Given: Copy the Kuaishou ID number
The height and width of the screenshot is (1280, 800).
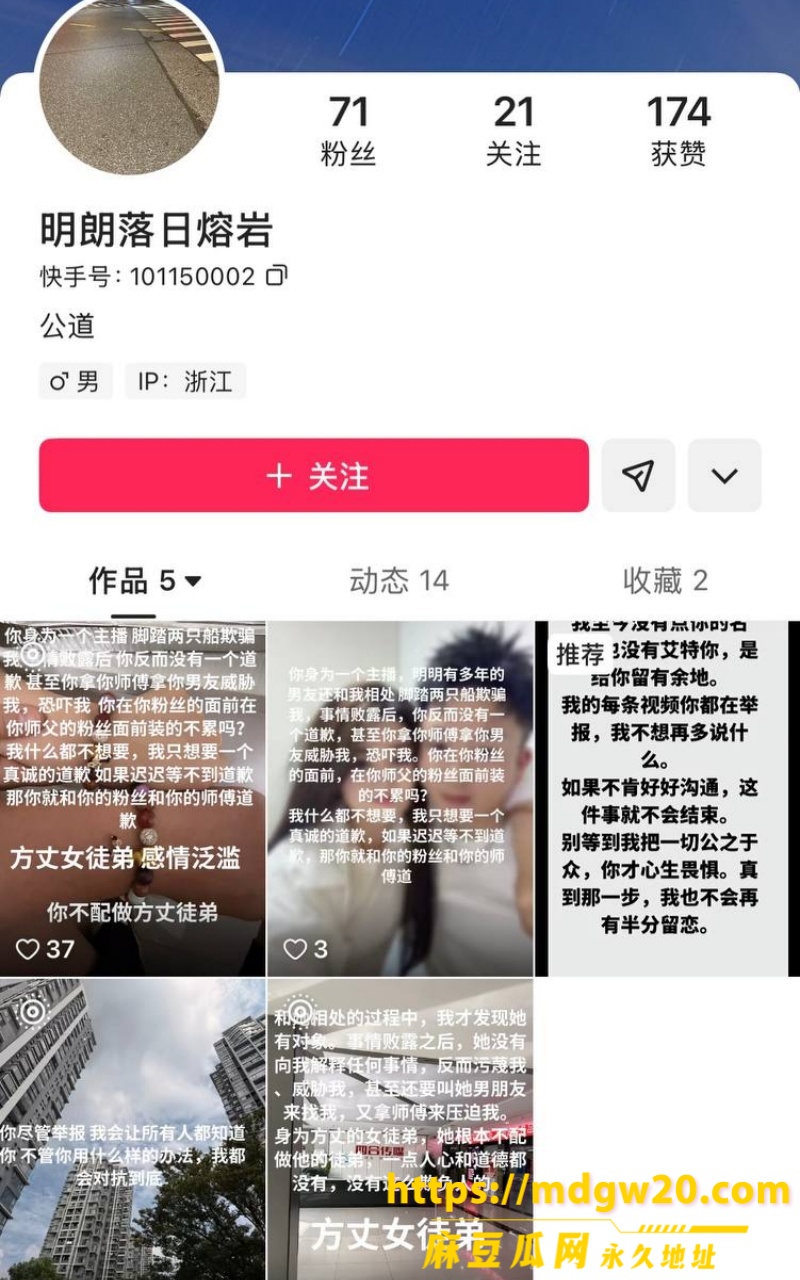Looking at the screenshot, I should click(277, 276).
